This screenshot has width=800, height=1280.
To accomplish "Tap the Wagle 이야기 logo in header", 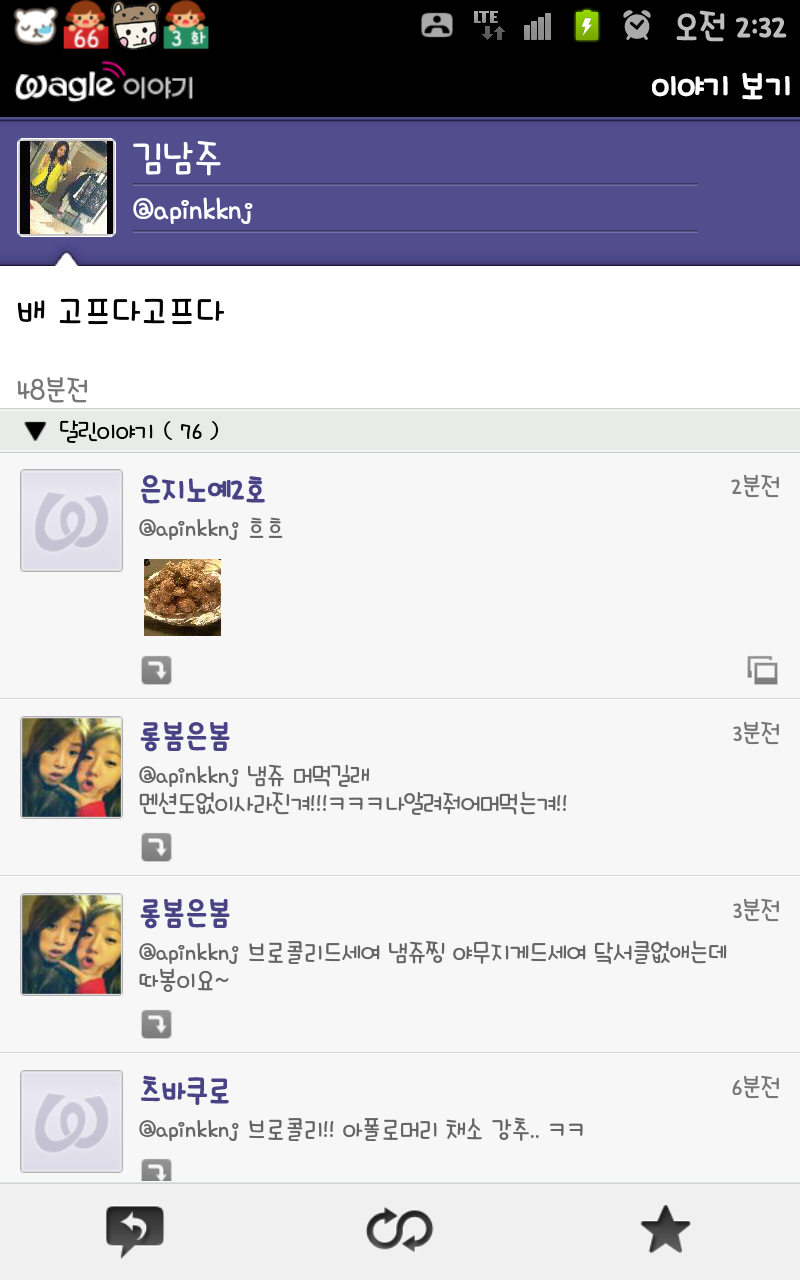I will coord(104,86).
